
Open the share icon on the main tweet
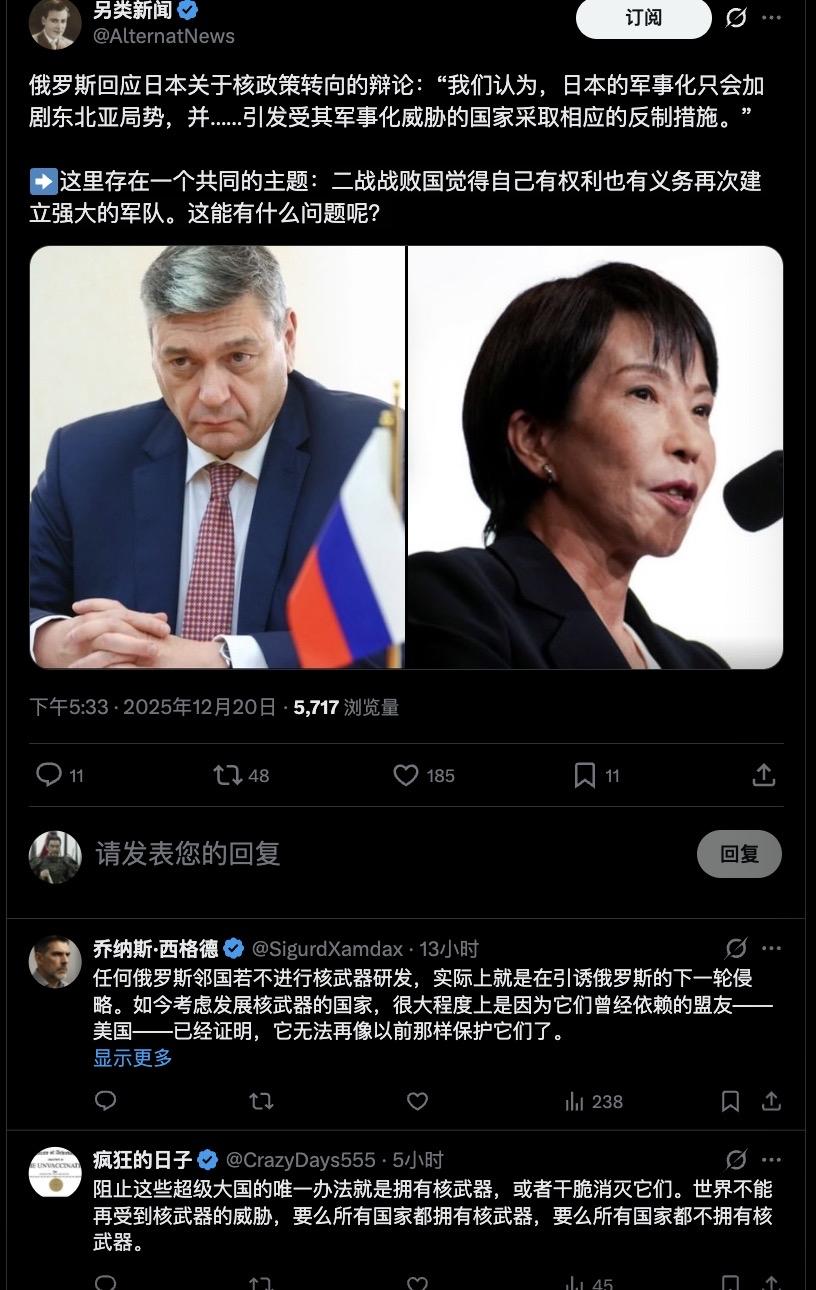(763, 774)
